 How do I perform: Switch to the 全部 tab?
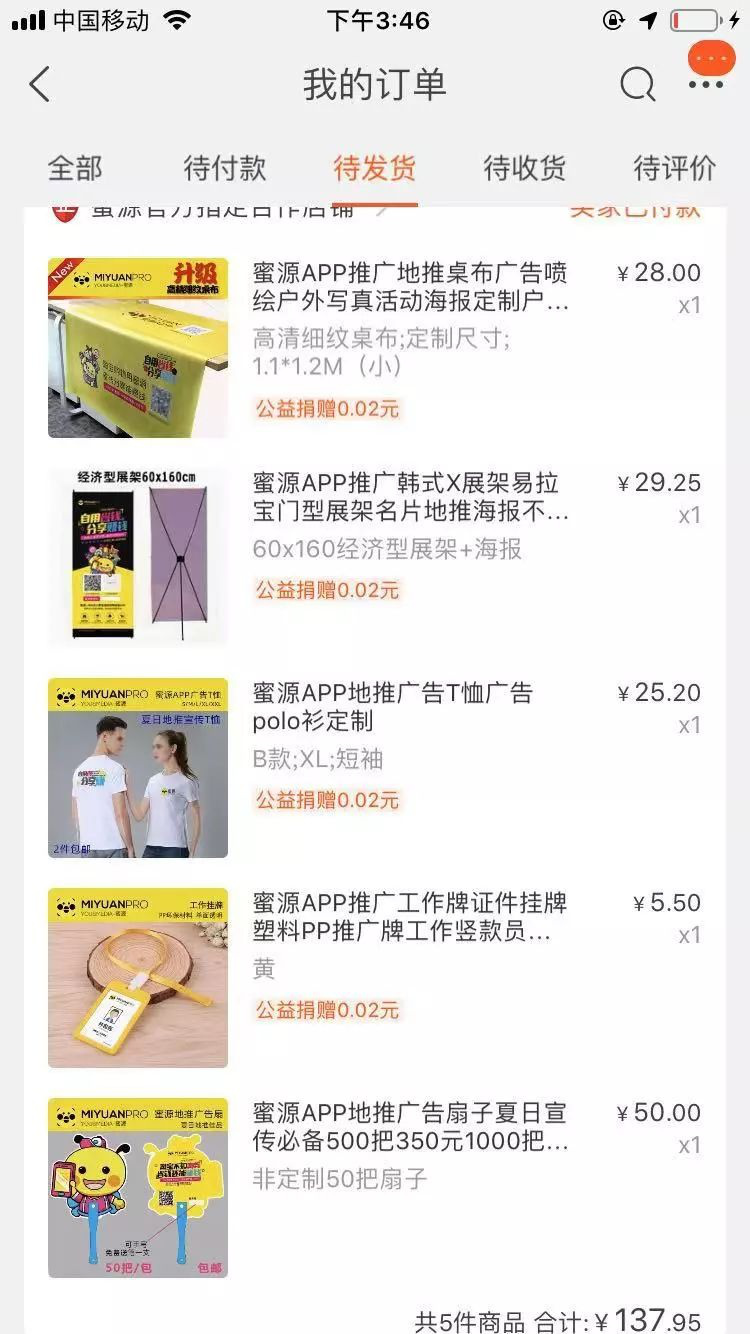75,168
